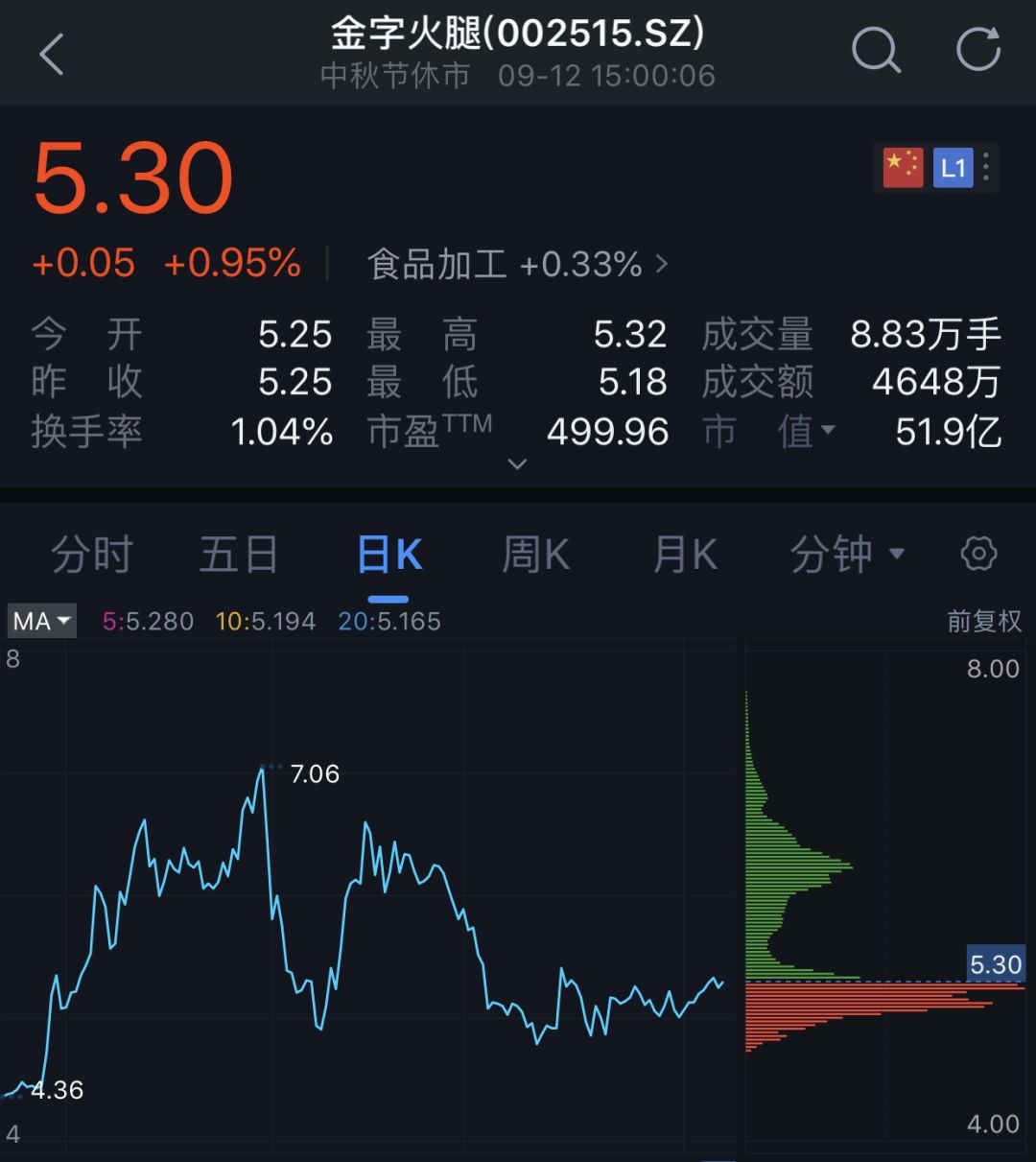The image size is (1036, 1162).
Task: Expand more quote details chevron
Action: point(517,464)
